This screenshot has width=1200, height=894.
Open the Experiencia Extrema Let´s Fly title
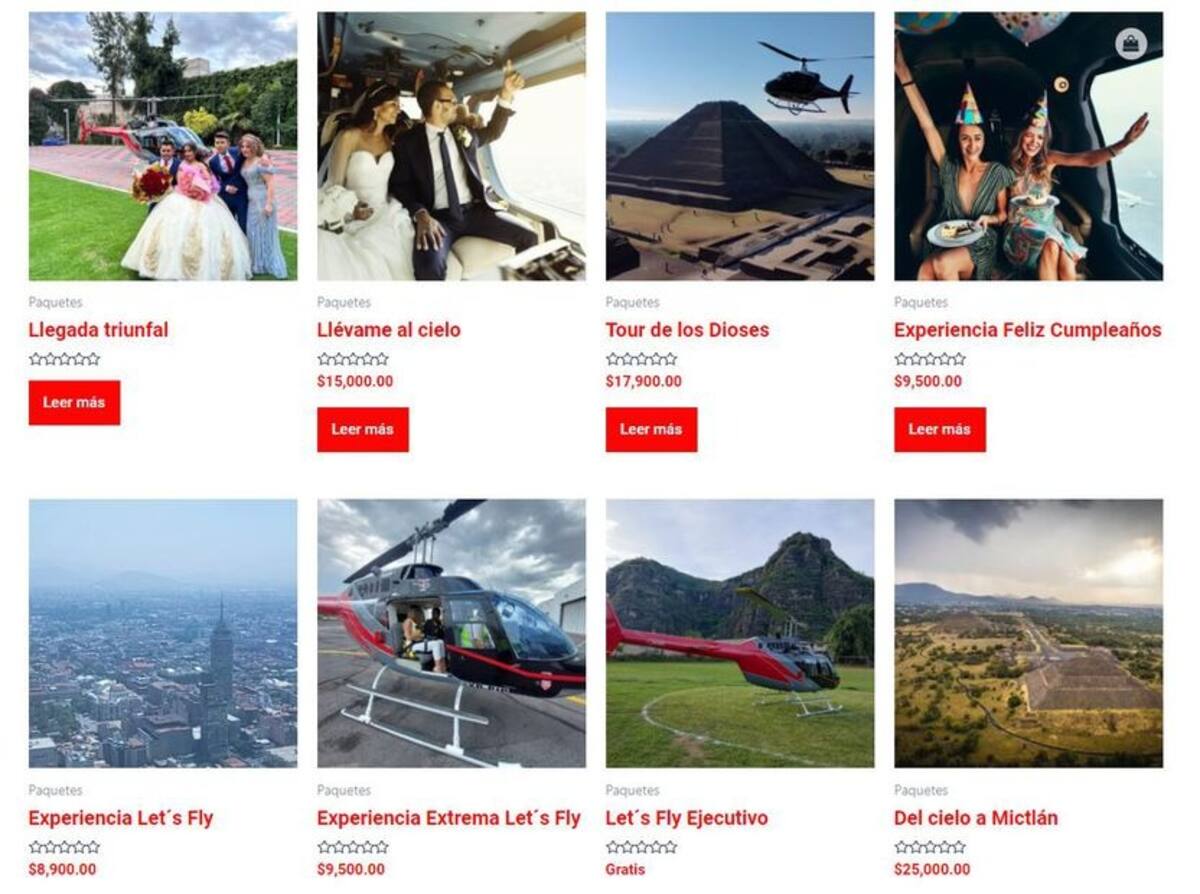click(x=448, y=818)
